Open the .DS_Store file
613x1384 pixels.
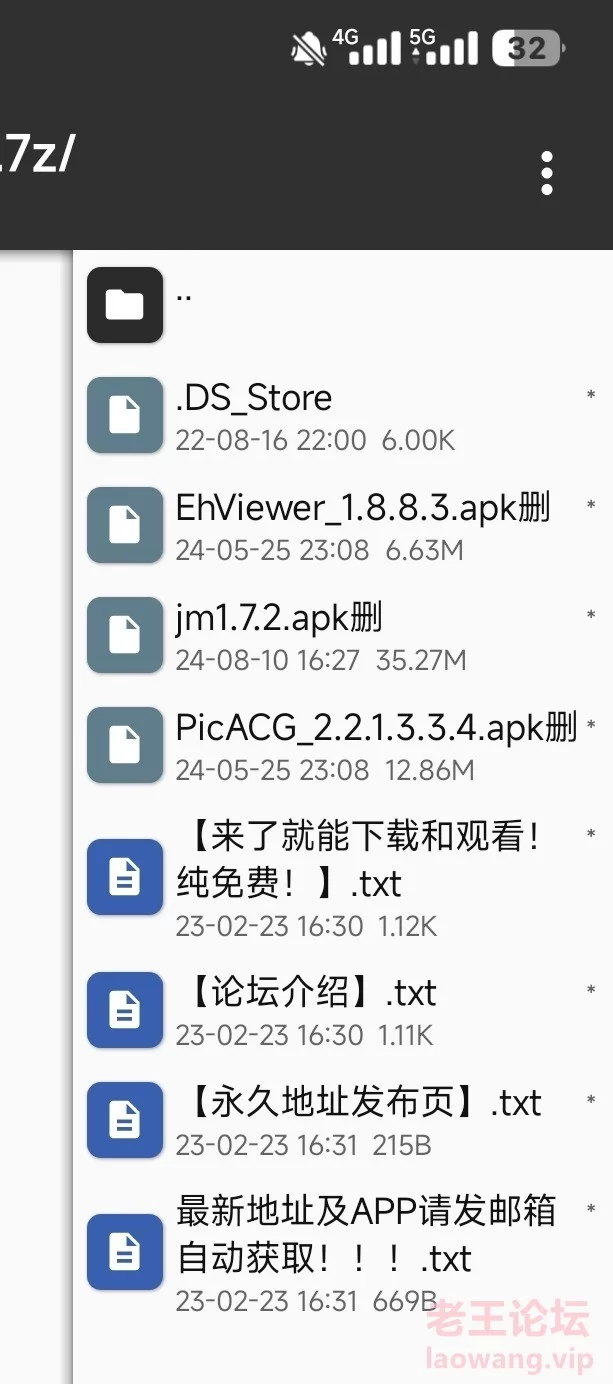pos(343,414)
